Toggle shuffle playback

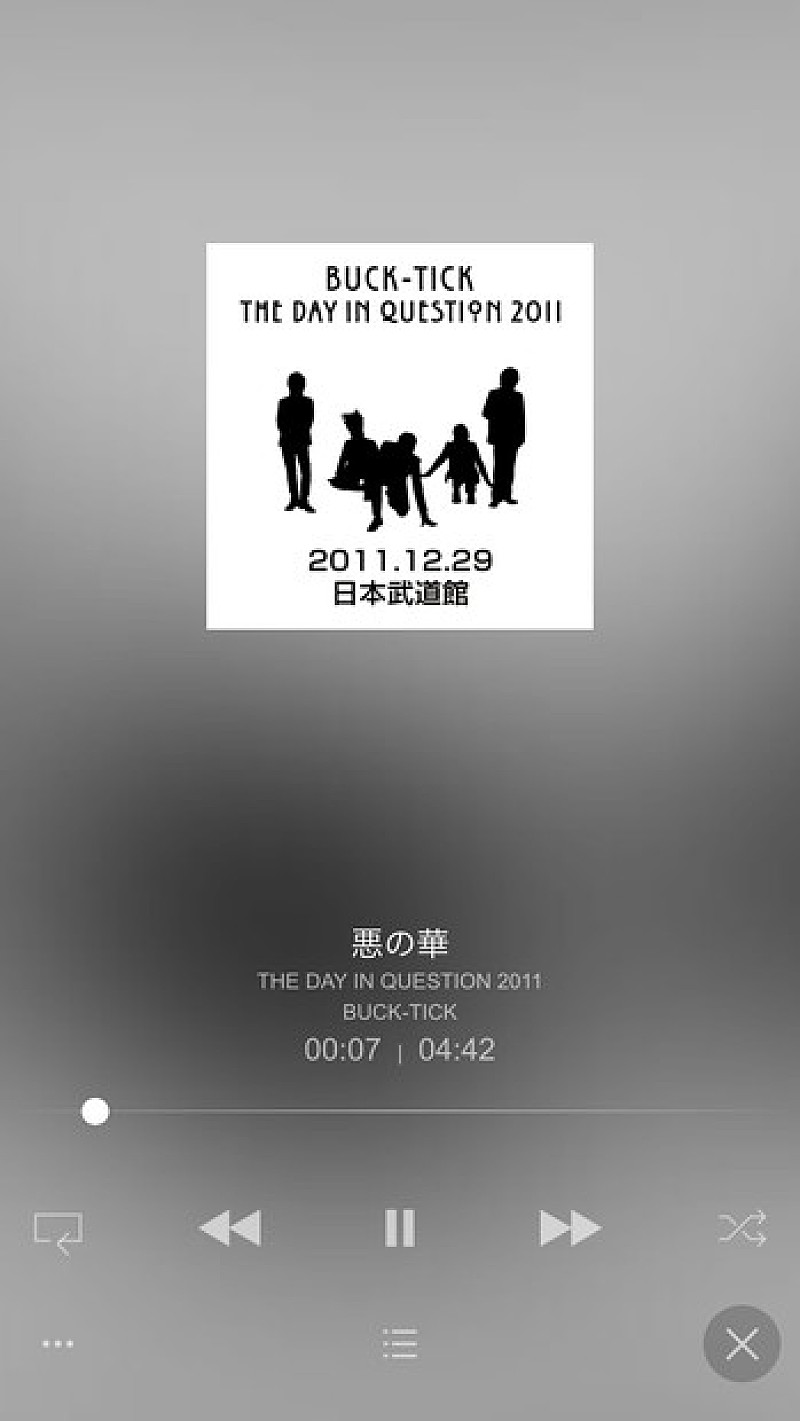click(x=742, y=1228)
